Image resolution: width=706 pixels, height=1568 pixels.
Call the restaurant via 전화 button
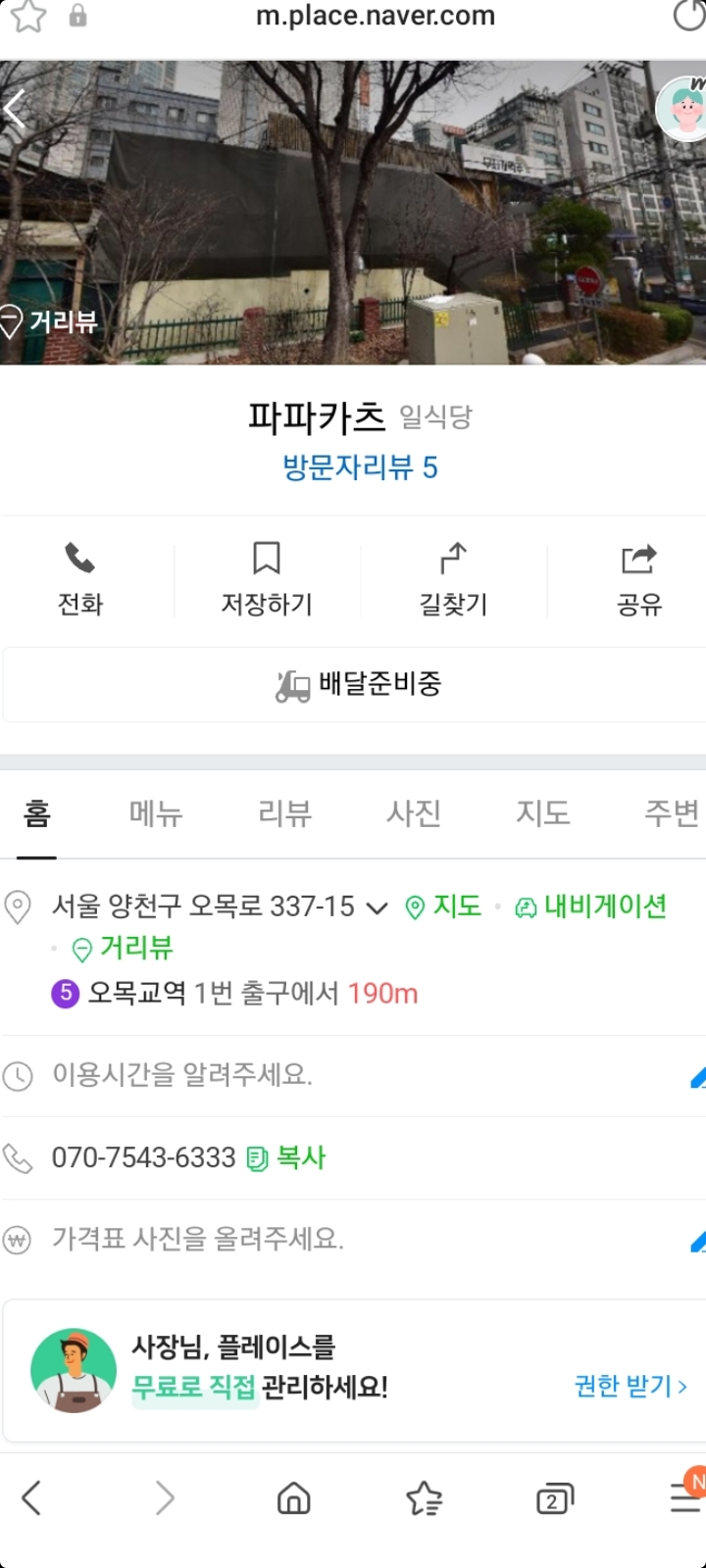click(80, 580)
